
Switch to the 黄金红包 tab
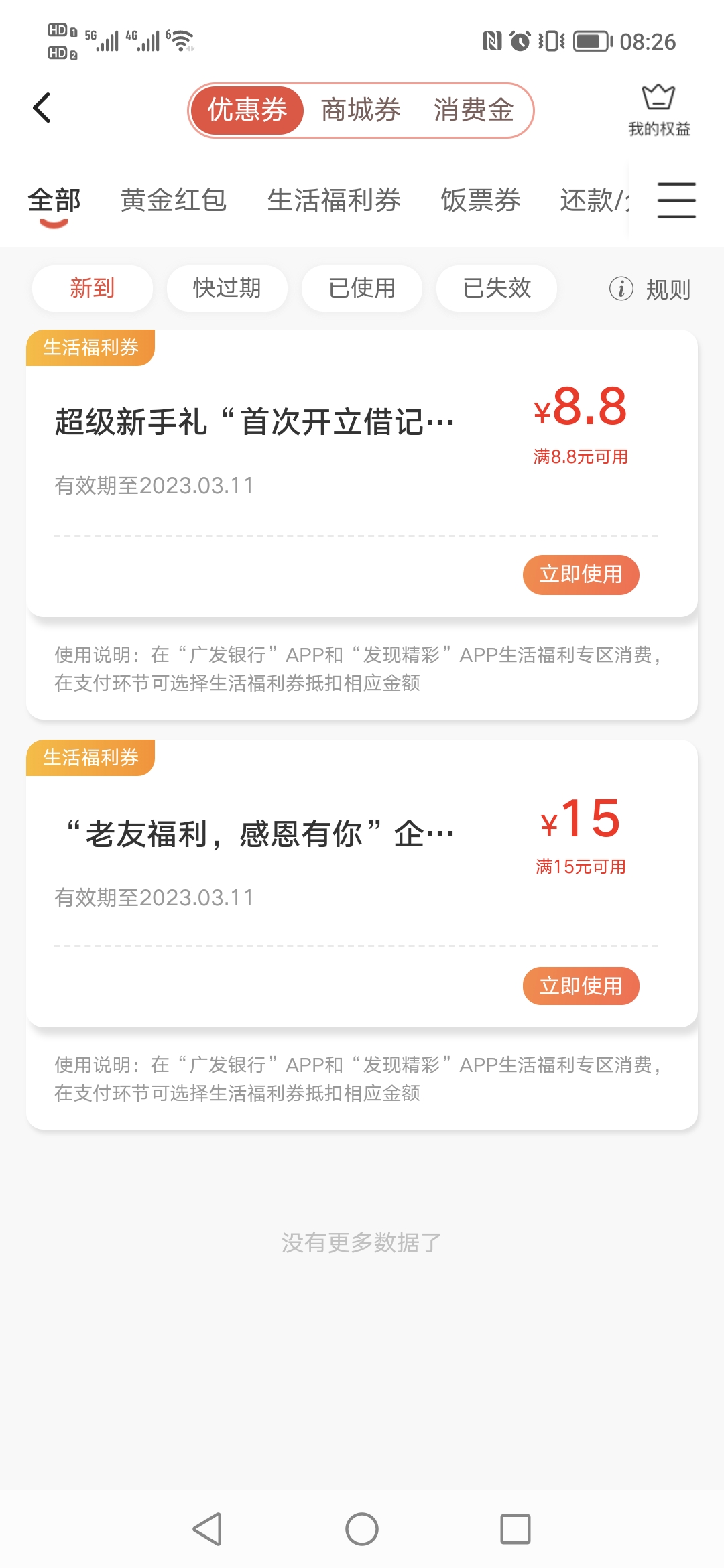174,200
